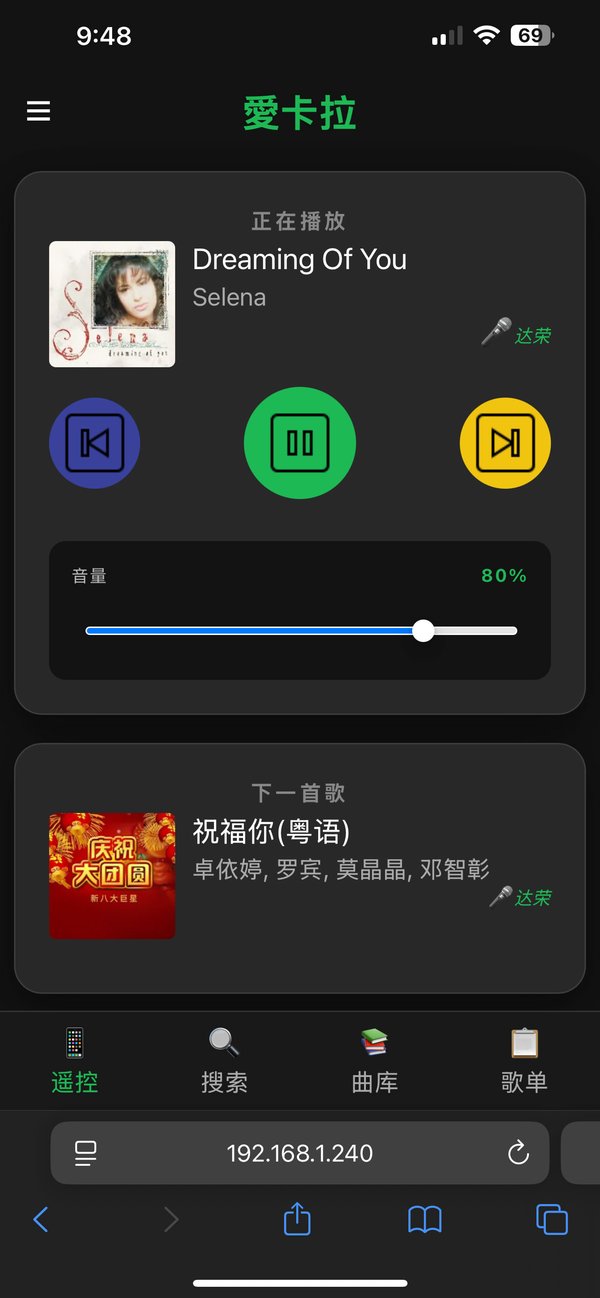This screenshot has width=600, height=1298.
Task: Pause the current song
Action: (300, 442)
